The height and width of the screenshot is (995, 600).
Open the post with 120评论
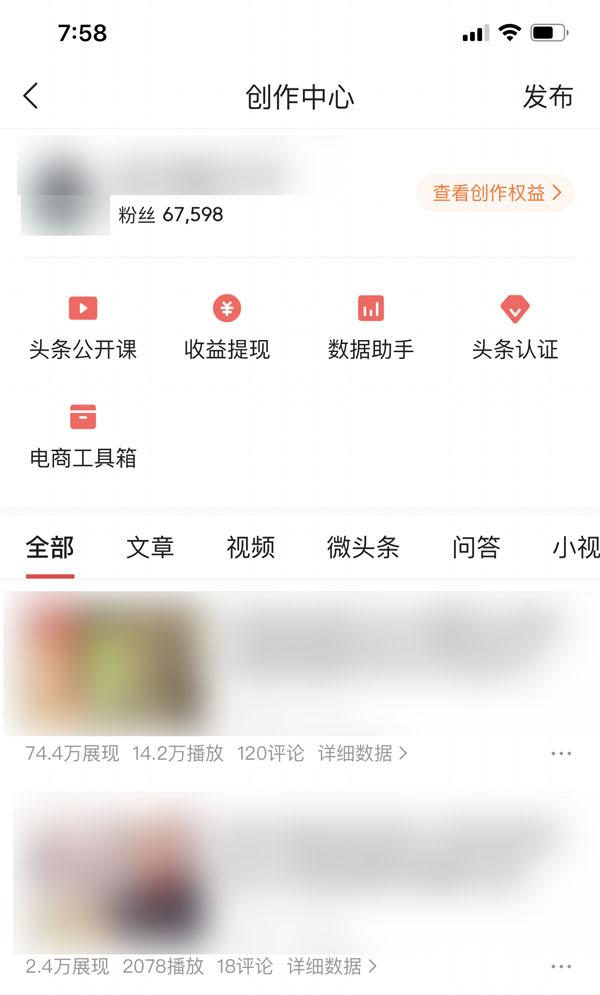300,660
